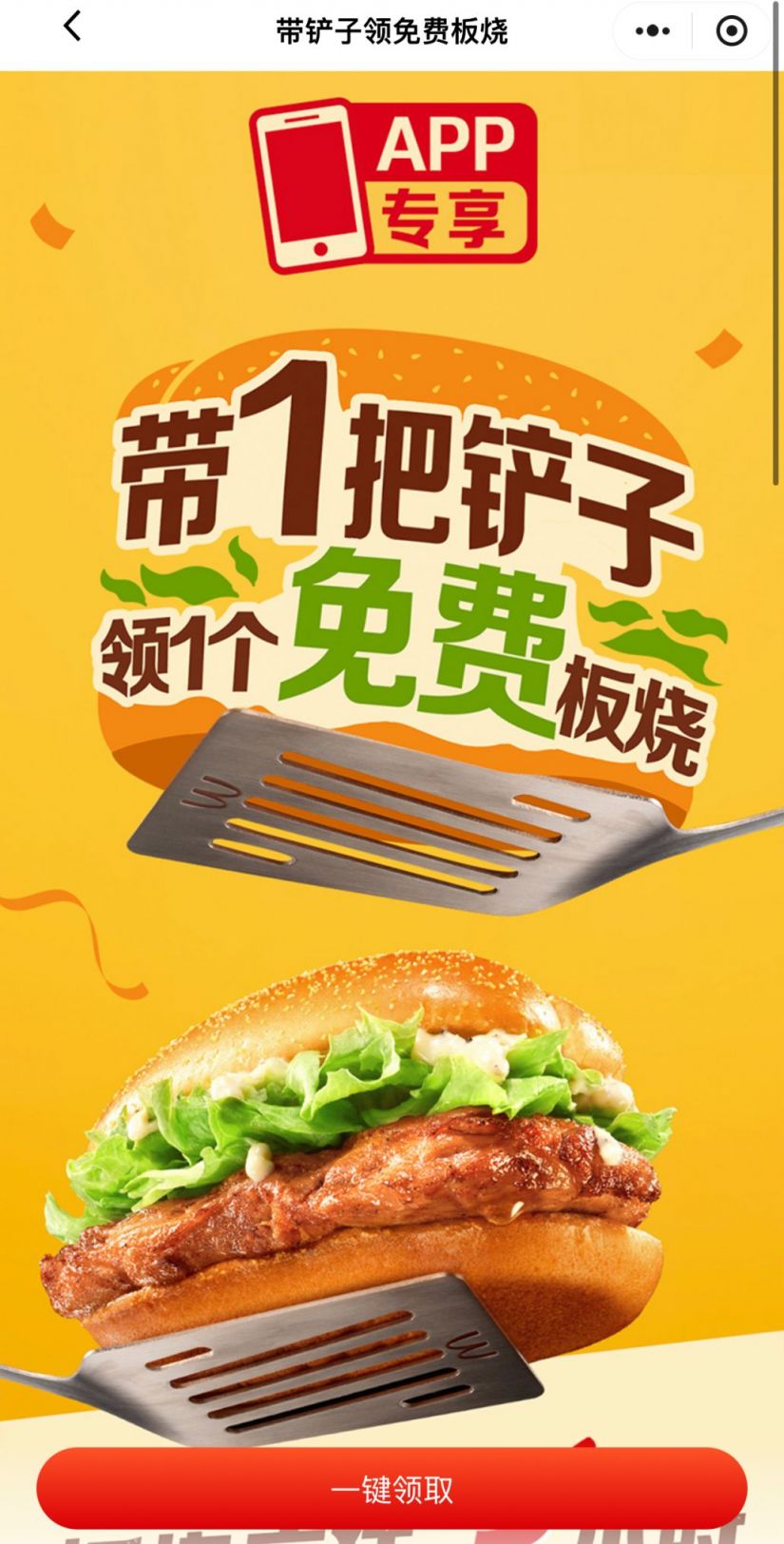Open the three-dot more menu
Screen dimensions: 784x1544
click(652, 31)
